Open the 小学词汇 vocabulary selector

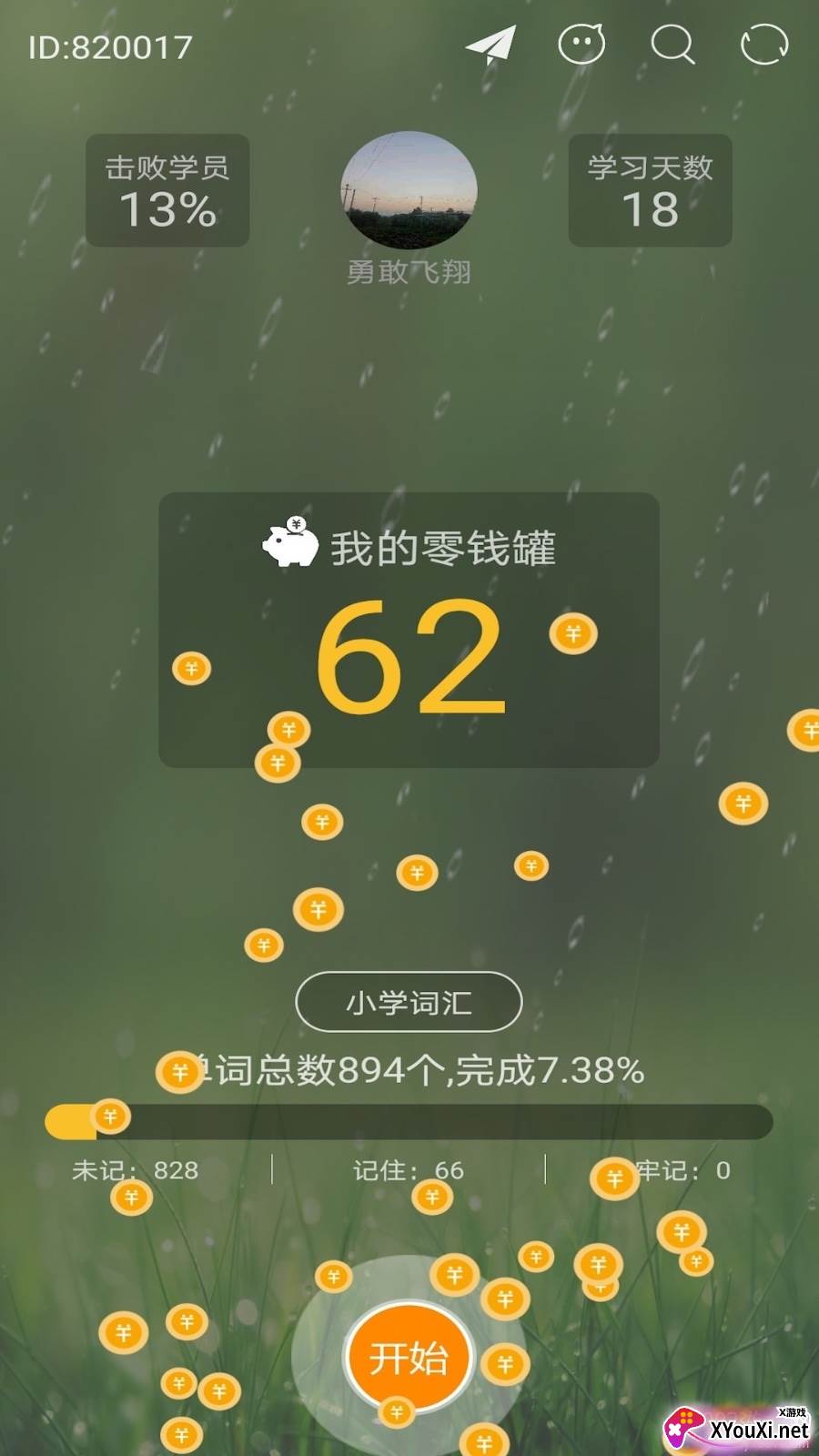pos(409,1001)
